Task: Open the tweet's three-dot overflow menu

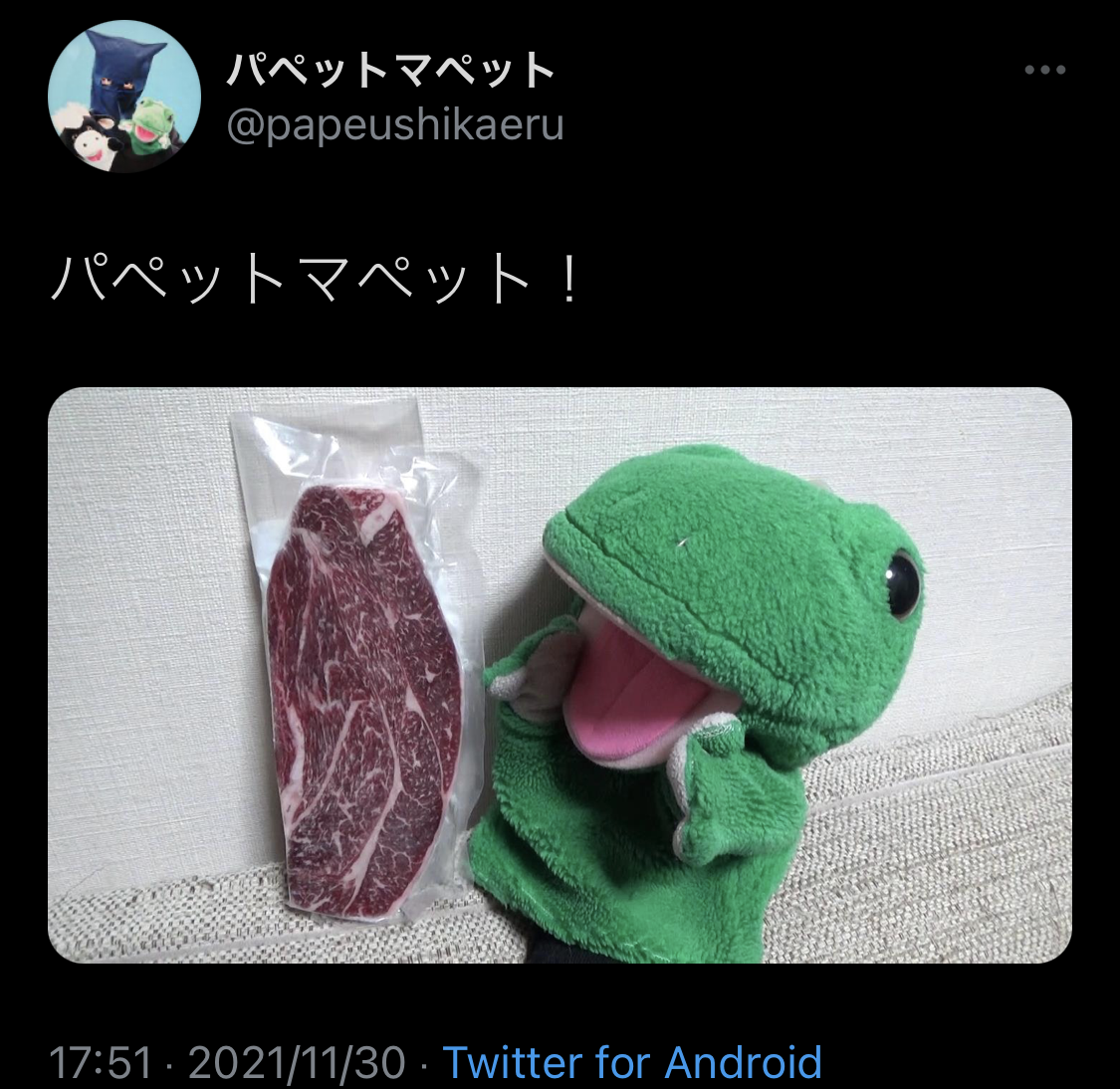Action: click(1044, 70)
